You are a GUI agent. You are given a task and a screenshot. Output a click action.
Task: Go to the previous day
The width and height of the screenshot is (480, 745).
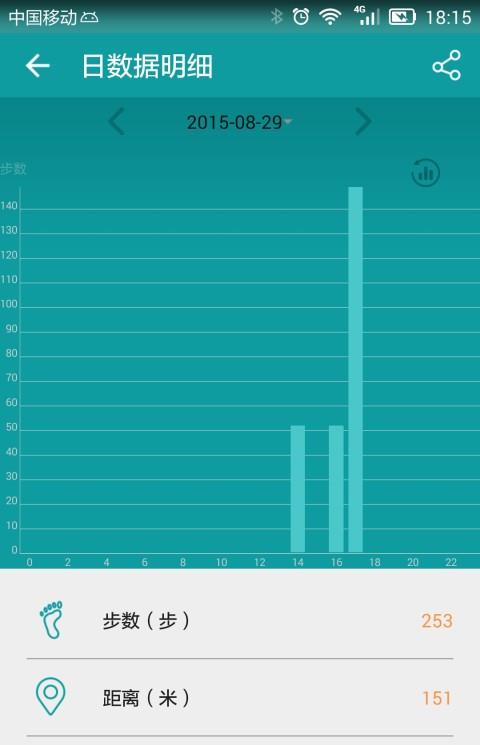click(x=116, y=122)
